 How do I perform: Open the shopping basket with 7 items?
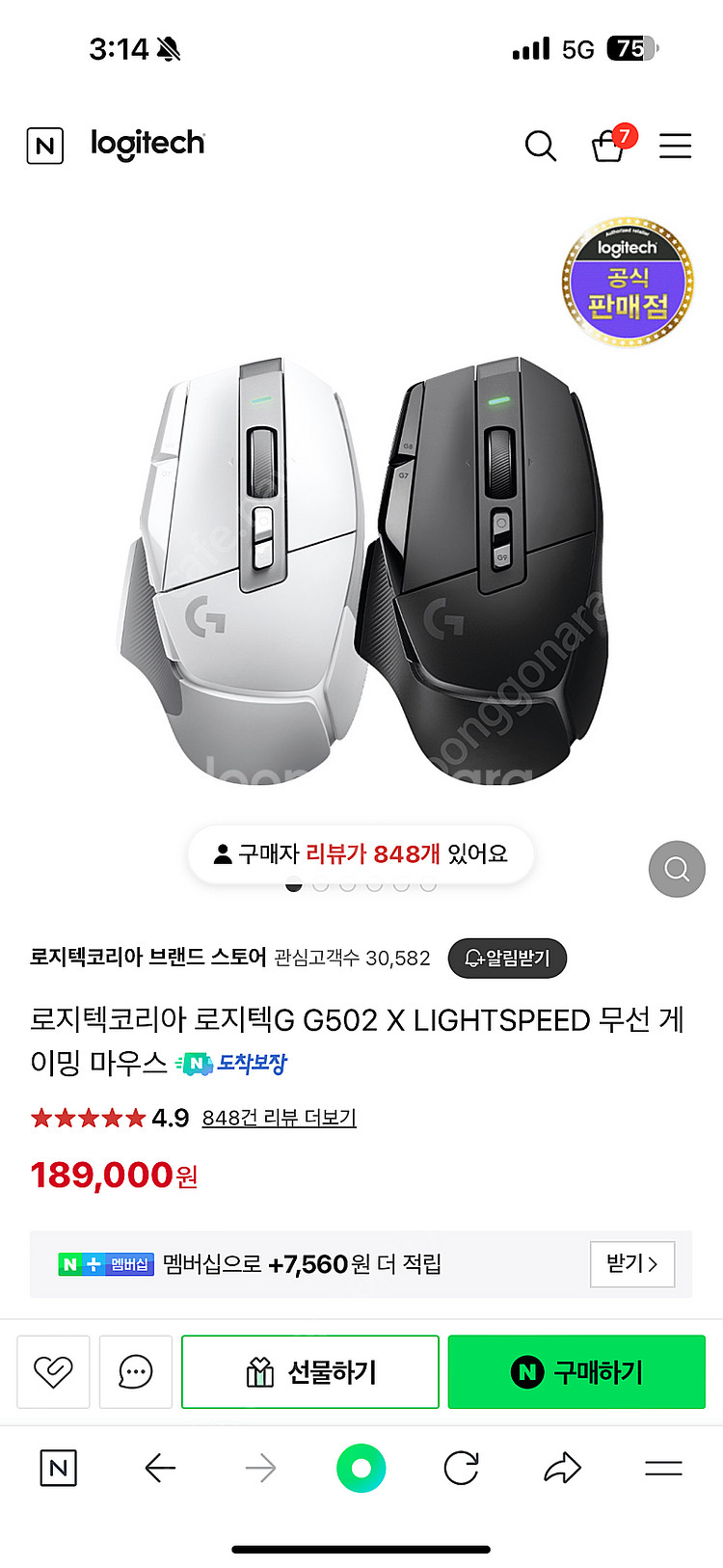coord(608,147)
